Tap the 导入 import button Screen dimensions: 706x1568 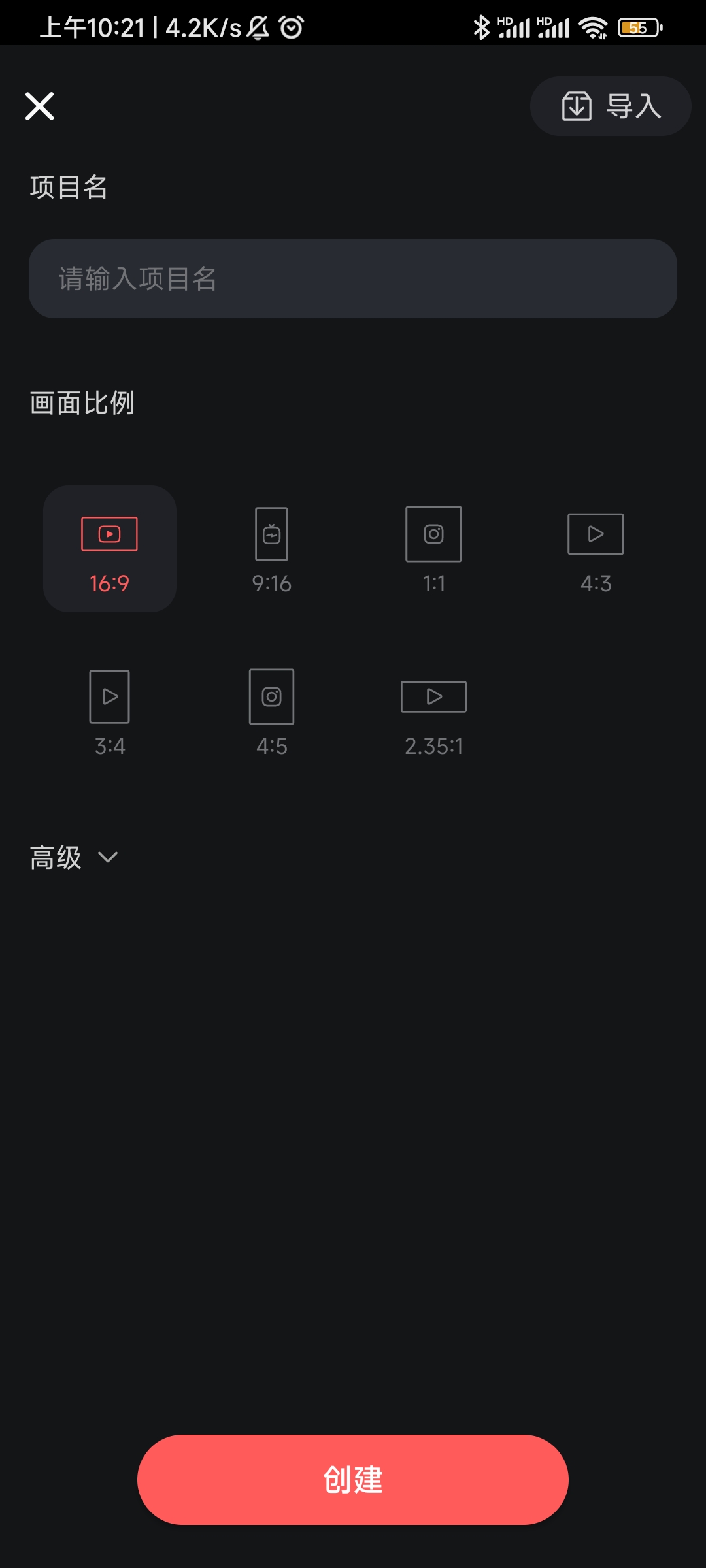(x=610, y=106)
